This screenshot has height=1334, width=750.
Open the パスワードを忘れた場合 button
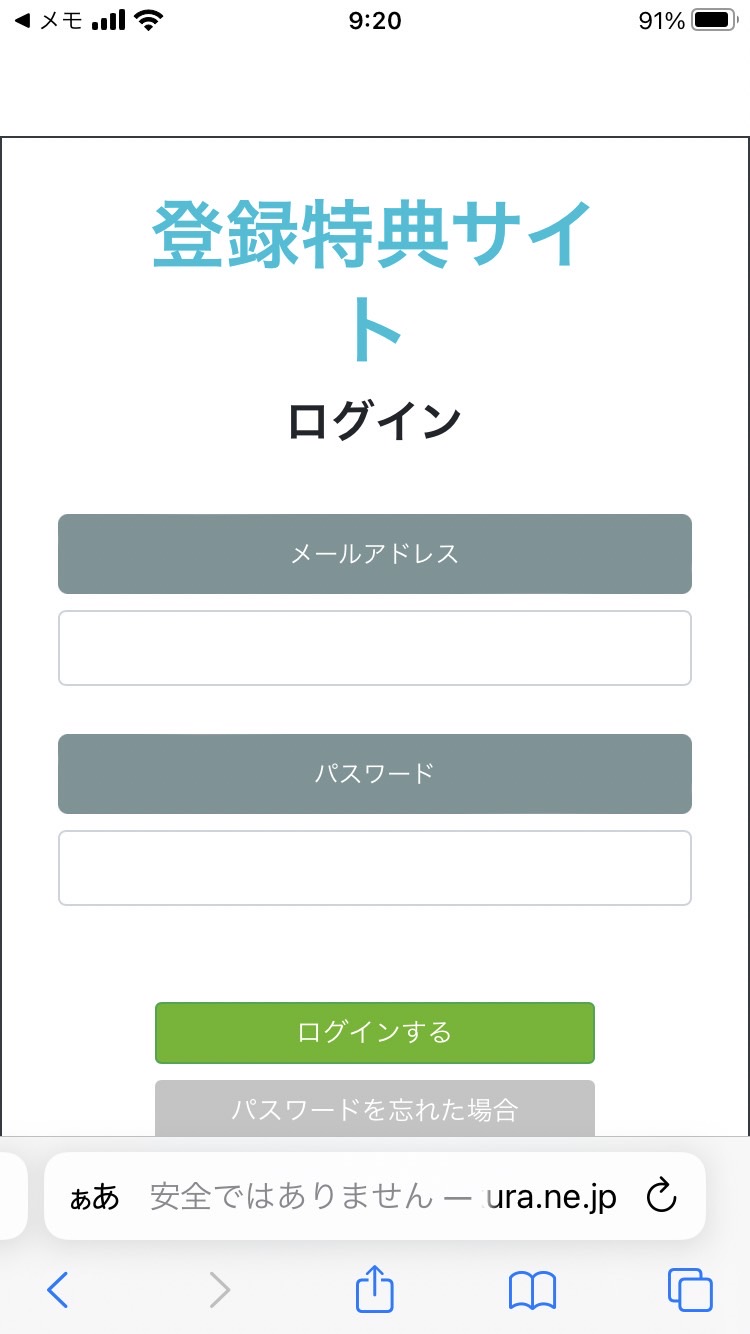[375, 1108]
